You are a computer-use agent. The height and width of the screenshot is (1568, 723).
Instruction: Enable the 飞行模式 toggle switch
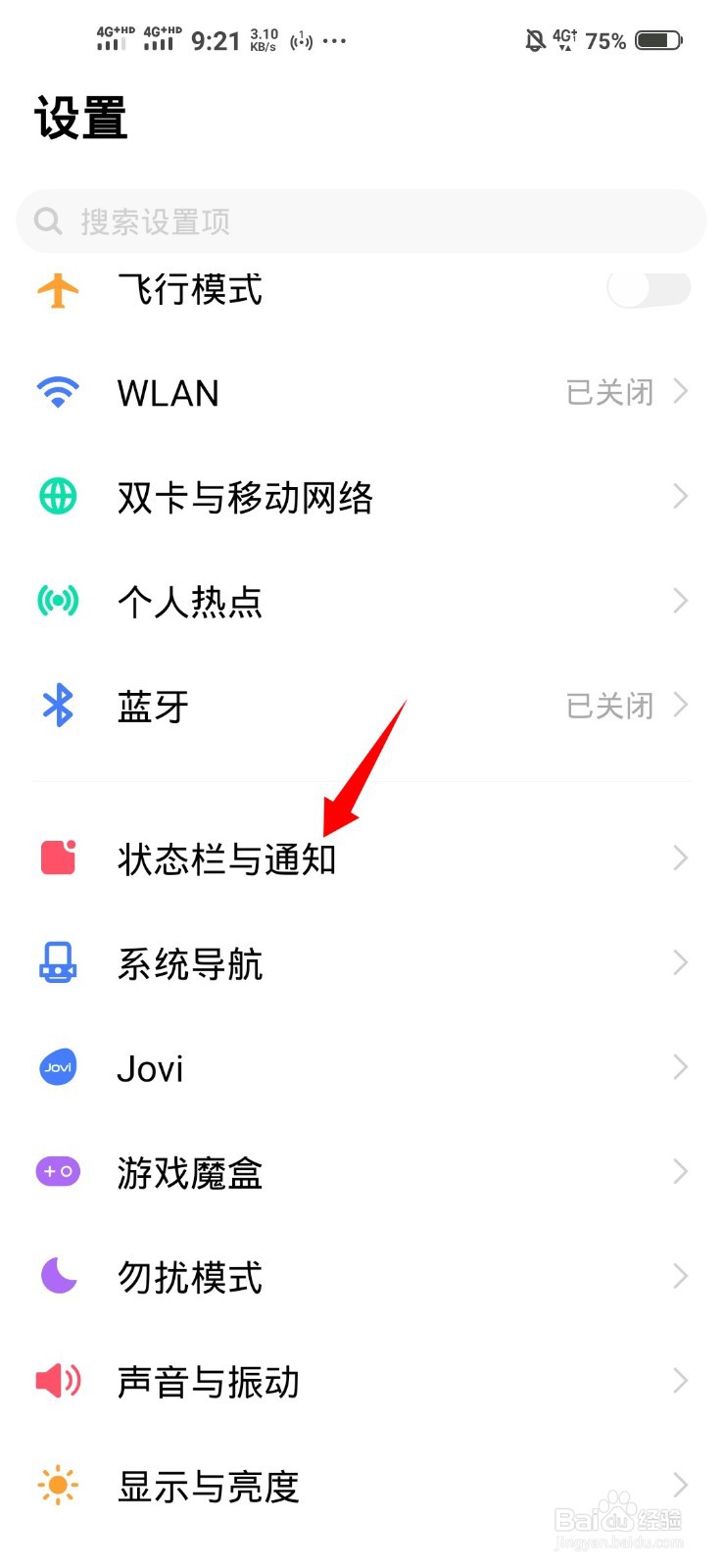click(648, 288)
